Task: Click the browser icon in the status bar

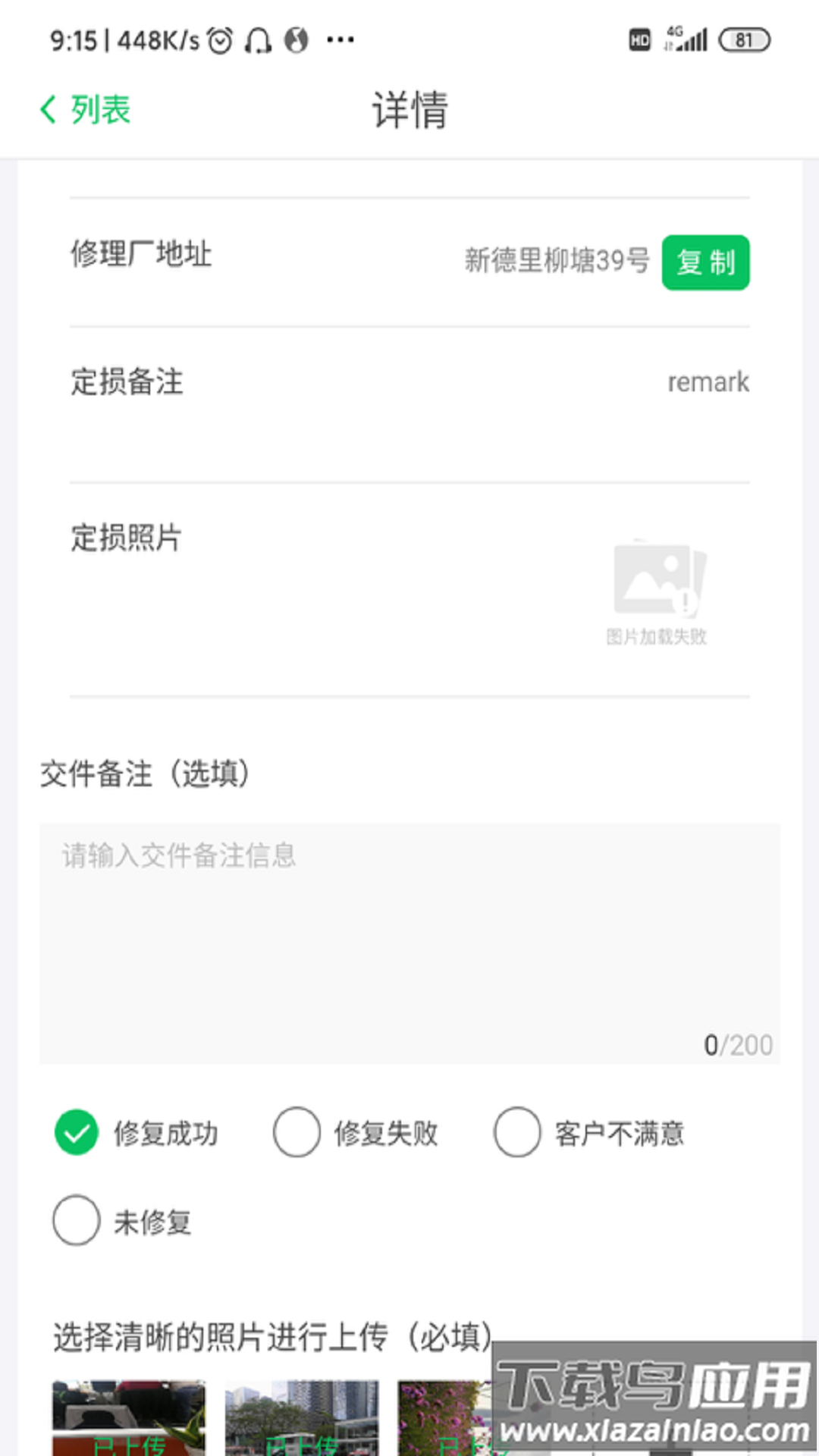Action: 297,38
